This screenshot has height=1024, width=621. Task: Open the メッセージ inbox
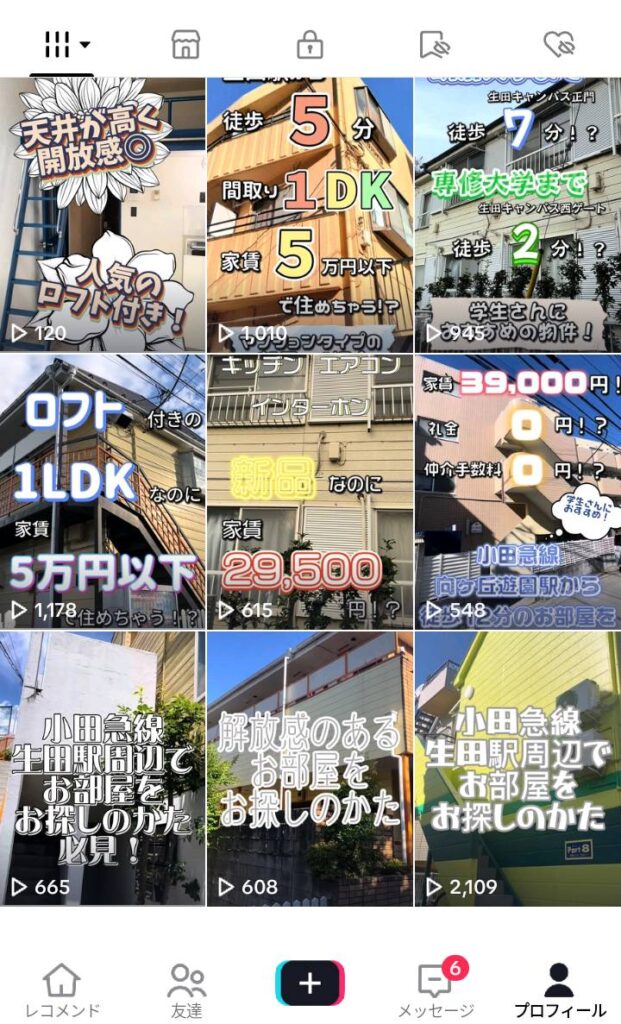(435, 991)
